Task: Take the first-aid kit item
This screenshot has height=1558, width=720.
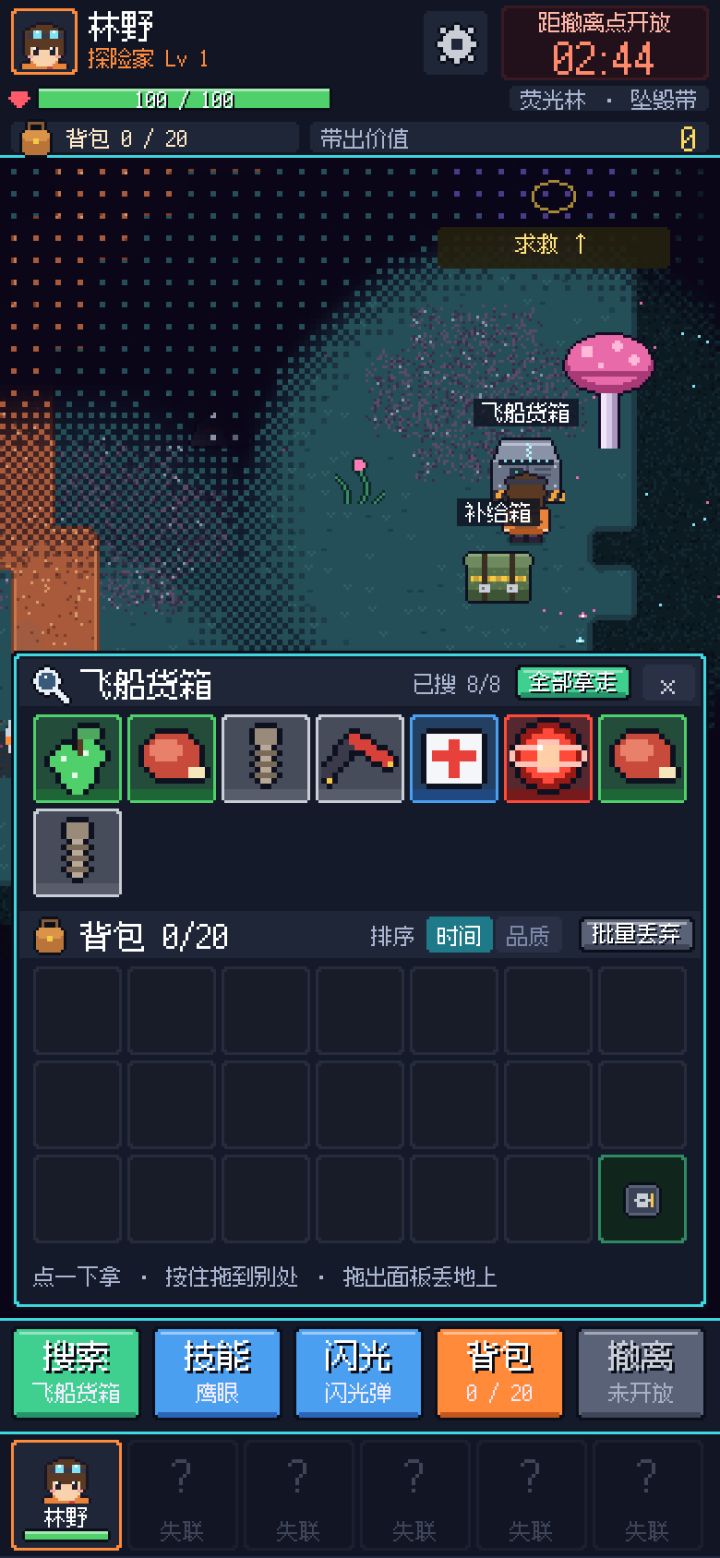Action: [454, 758]
